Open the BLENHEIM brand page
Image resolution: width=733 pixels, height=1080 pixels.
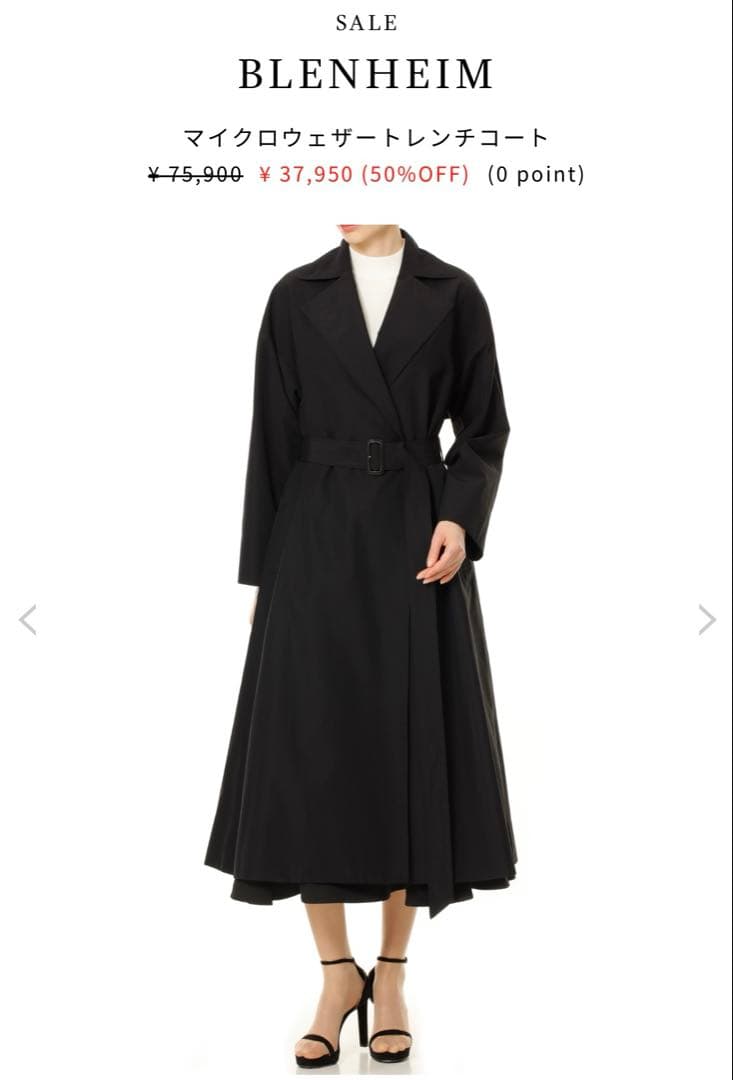[x=365, y=72]
